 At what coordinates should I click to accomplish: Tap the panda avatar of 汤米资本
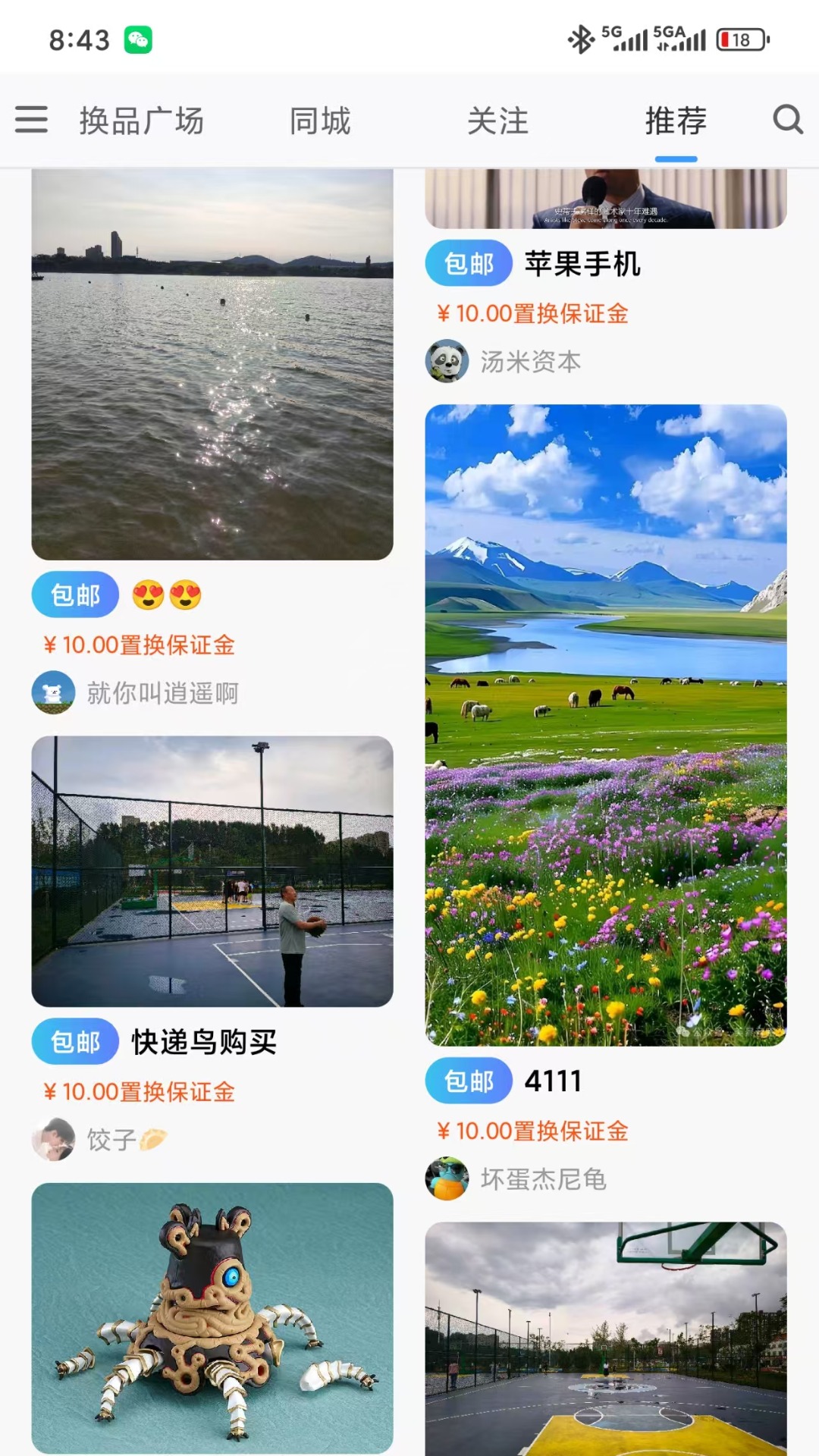[x=447, y=360]
